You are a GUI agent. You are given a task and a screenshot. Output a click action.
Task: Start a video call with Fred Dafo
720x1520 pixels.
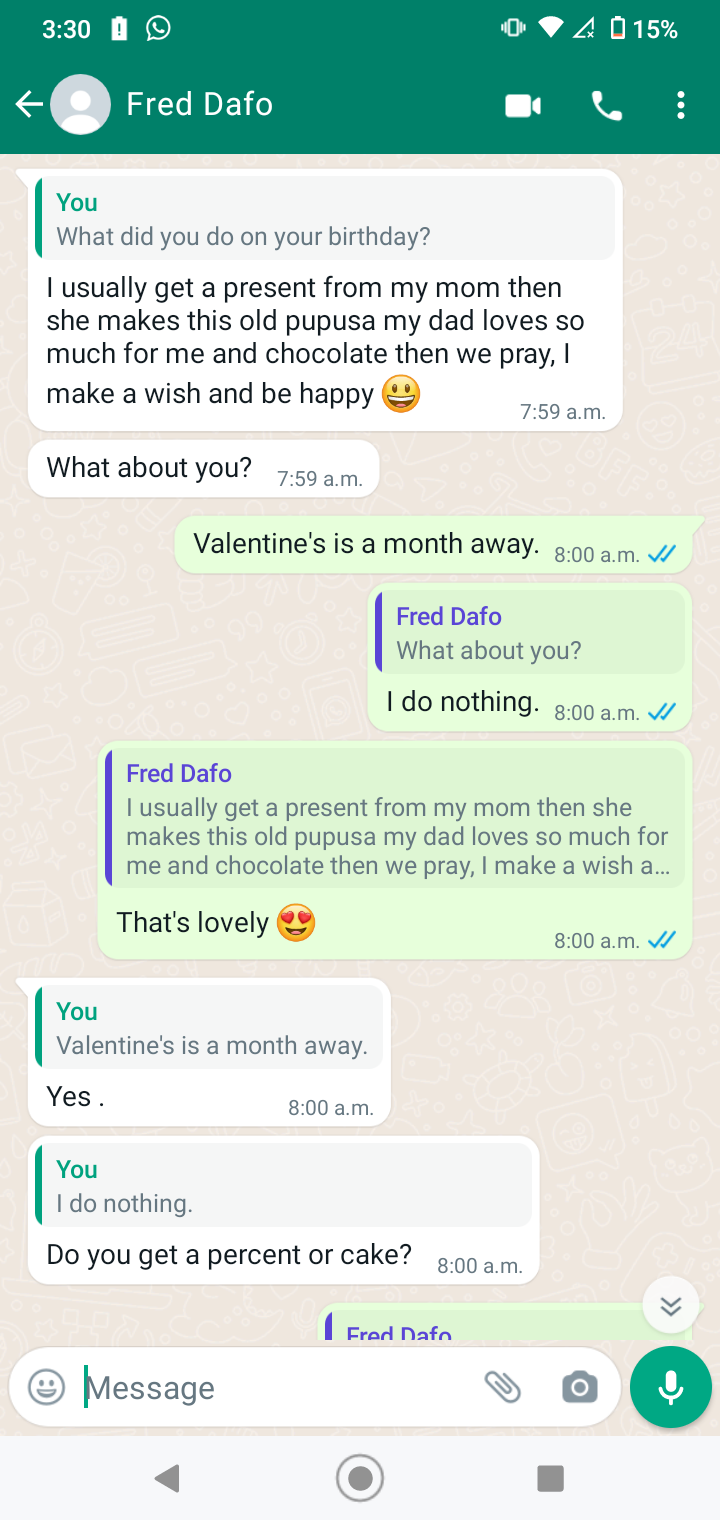point(523,105)
